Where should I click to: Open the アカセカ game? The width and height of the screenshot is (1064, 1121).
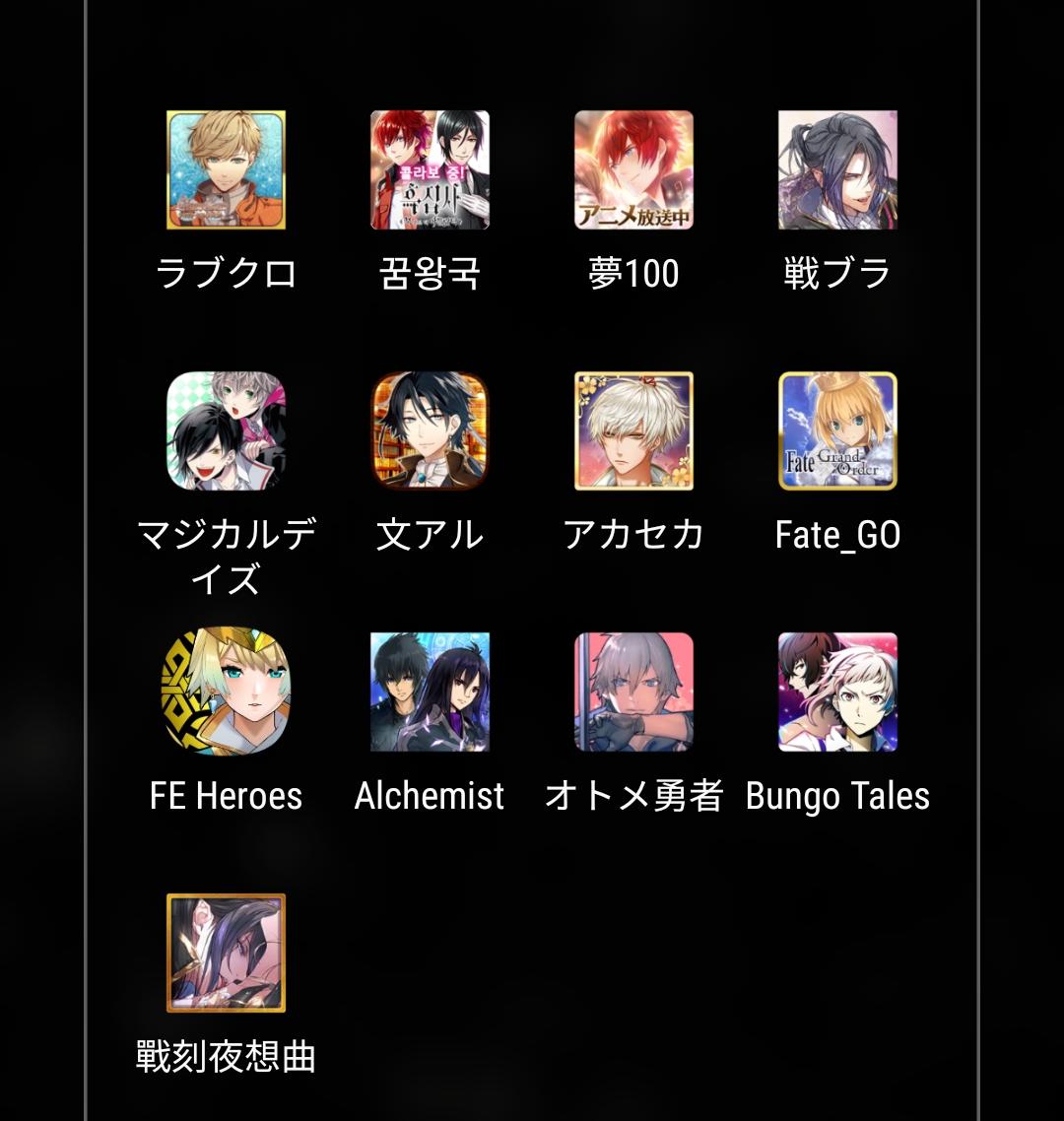pyautogui.click(x=633, y=430)
